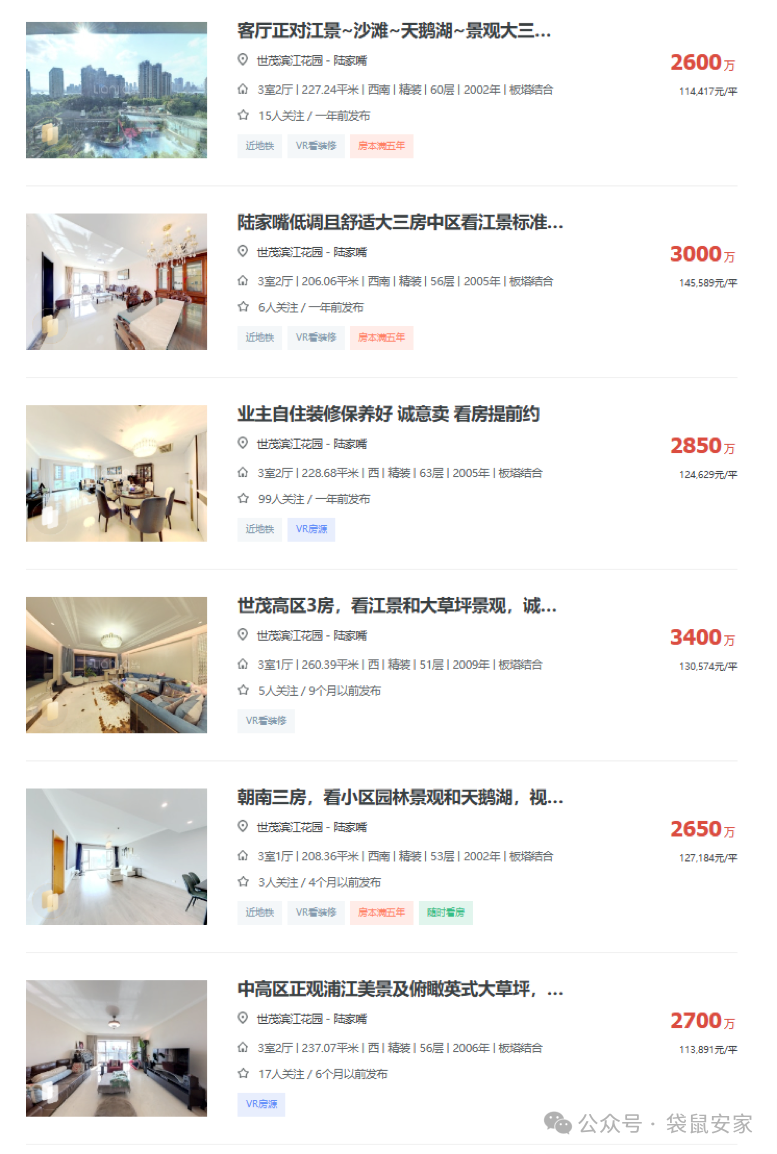View photo of the 3000万 listing
This screenshot has height=1154, width=777.
coord(116,281)
